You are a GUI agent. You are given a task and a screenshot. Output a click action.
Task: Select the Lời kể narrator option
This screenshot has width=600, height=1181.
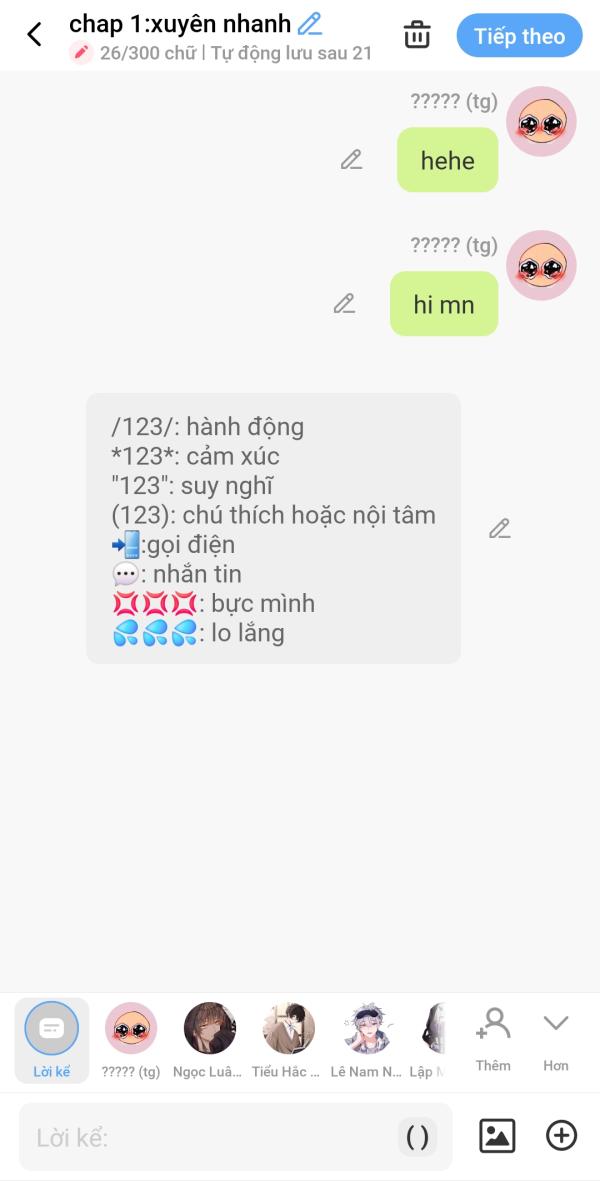click(x=51, y=1040)
